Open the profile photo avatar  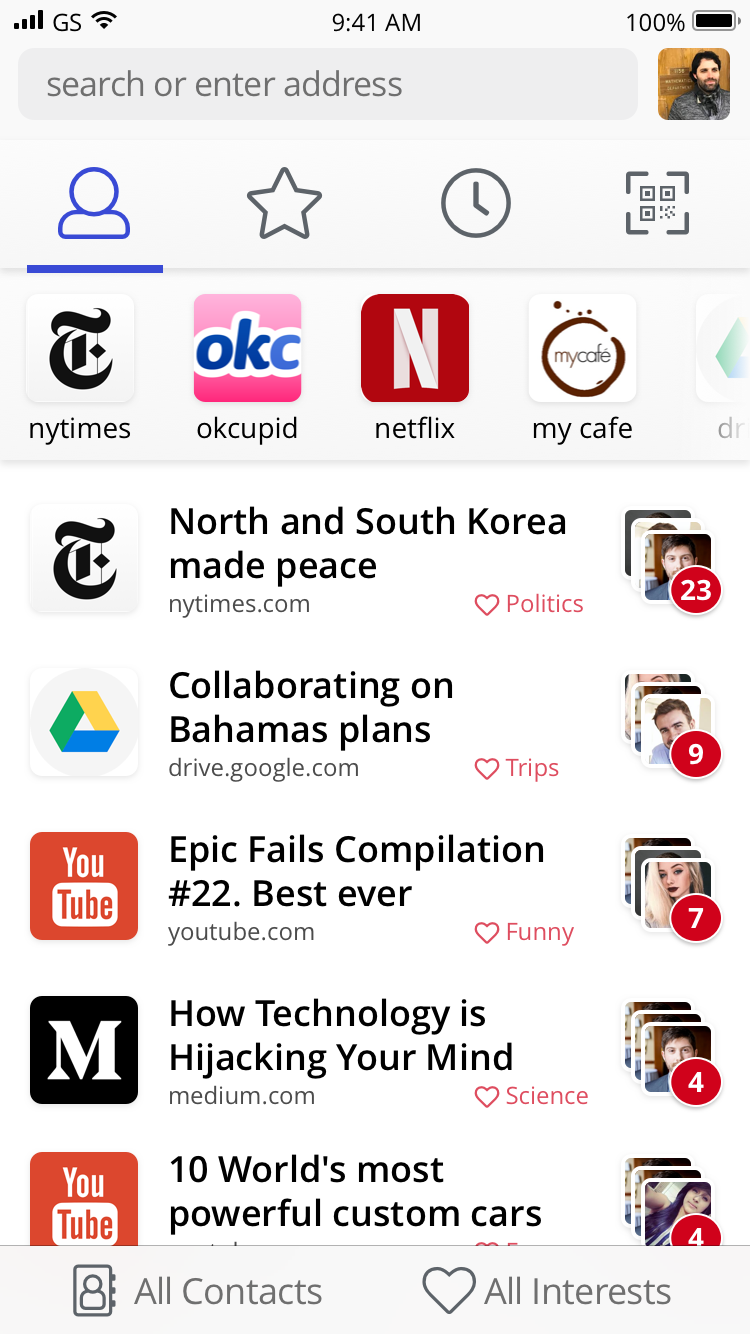pyautogui.click(x=693, y=84)
